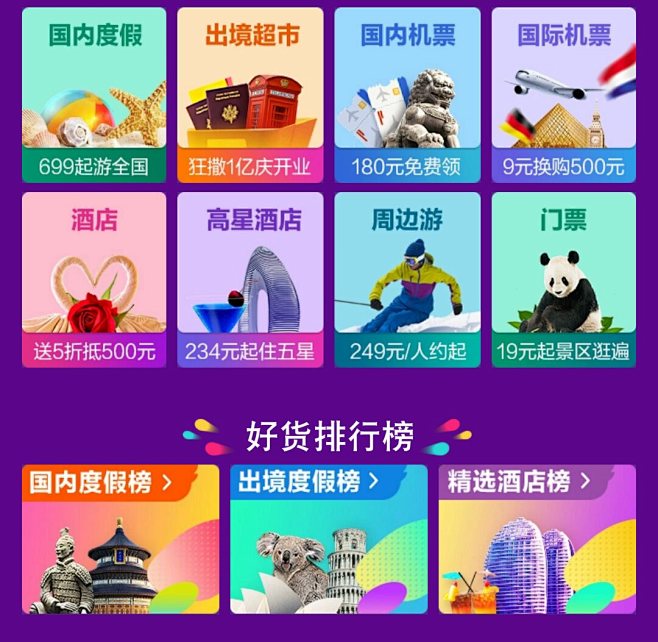658x642 pixels.
Task: Open the 高星酒店 tile
Action: coord(250,279)
